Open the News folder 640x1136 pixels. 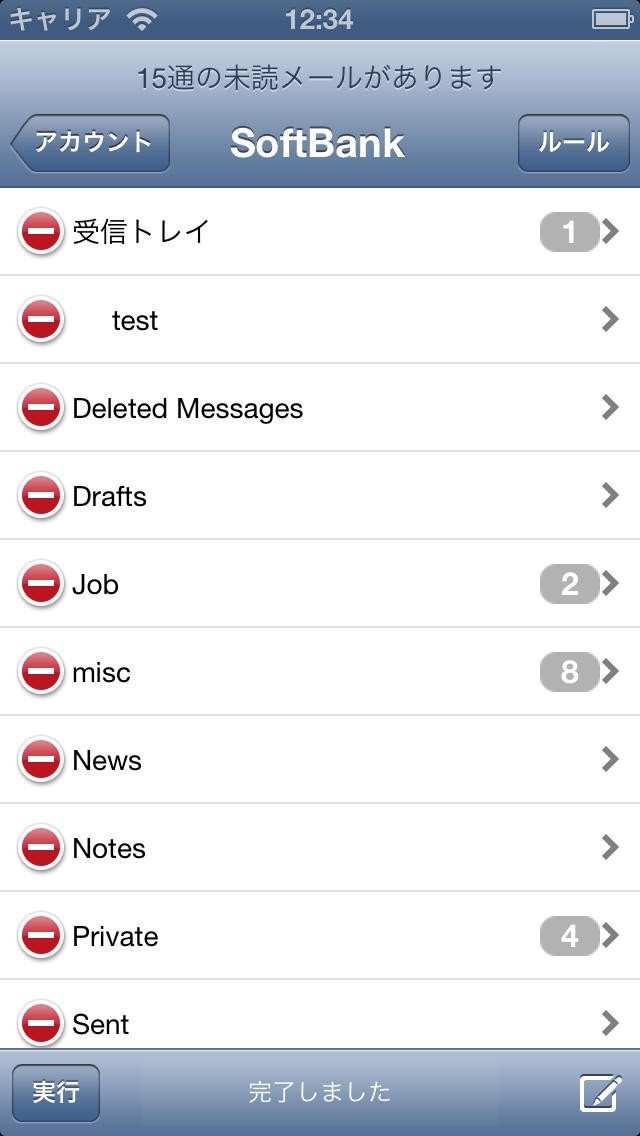point(320,760)
